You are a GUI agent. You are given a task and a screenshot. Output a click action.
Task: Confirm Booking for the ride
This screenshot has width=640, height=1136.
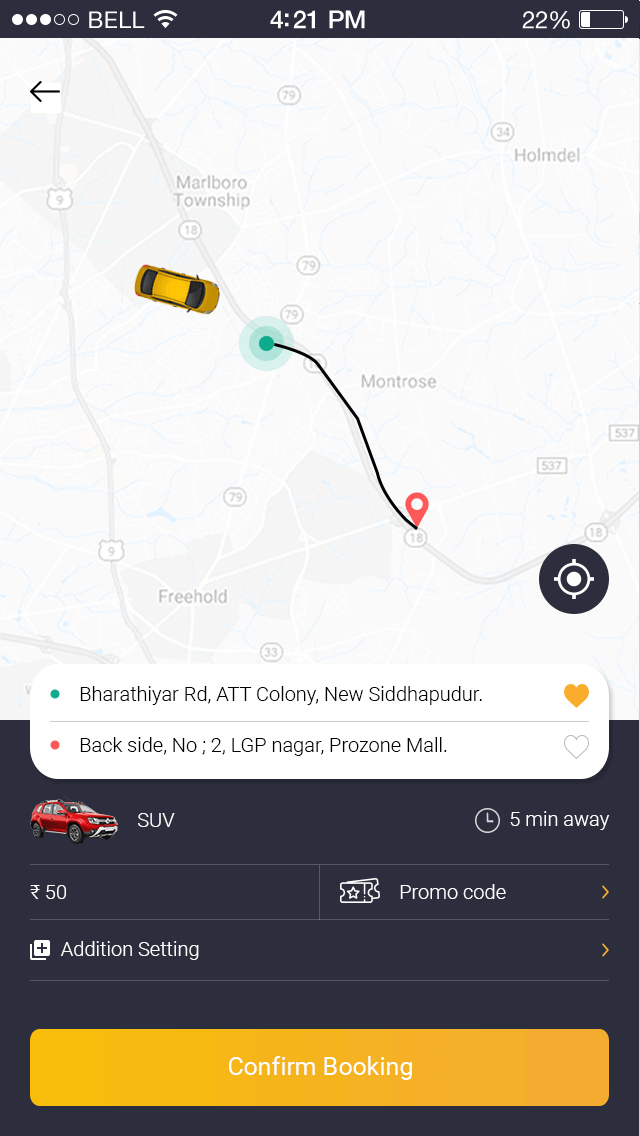(319, 1067)
